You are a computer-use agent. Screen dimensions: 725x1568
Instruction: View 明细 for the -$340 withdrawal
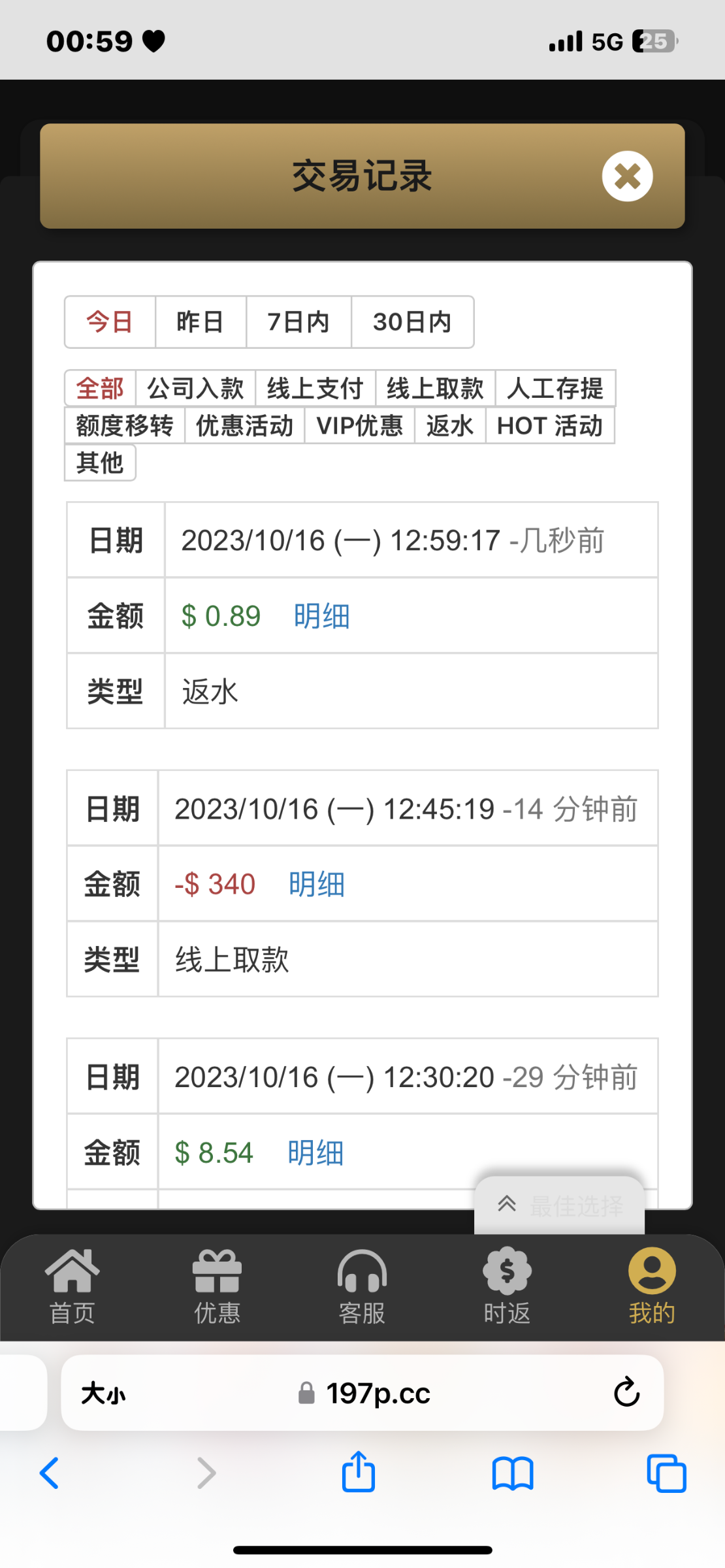tap(316, 883)
